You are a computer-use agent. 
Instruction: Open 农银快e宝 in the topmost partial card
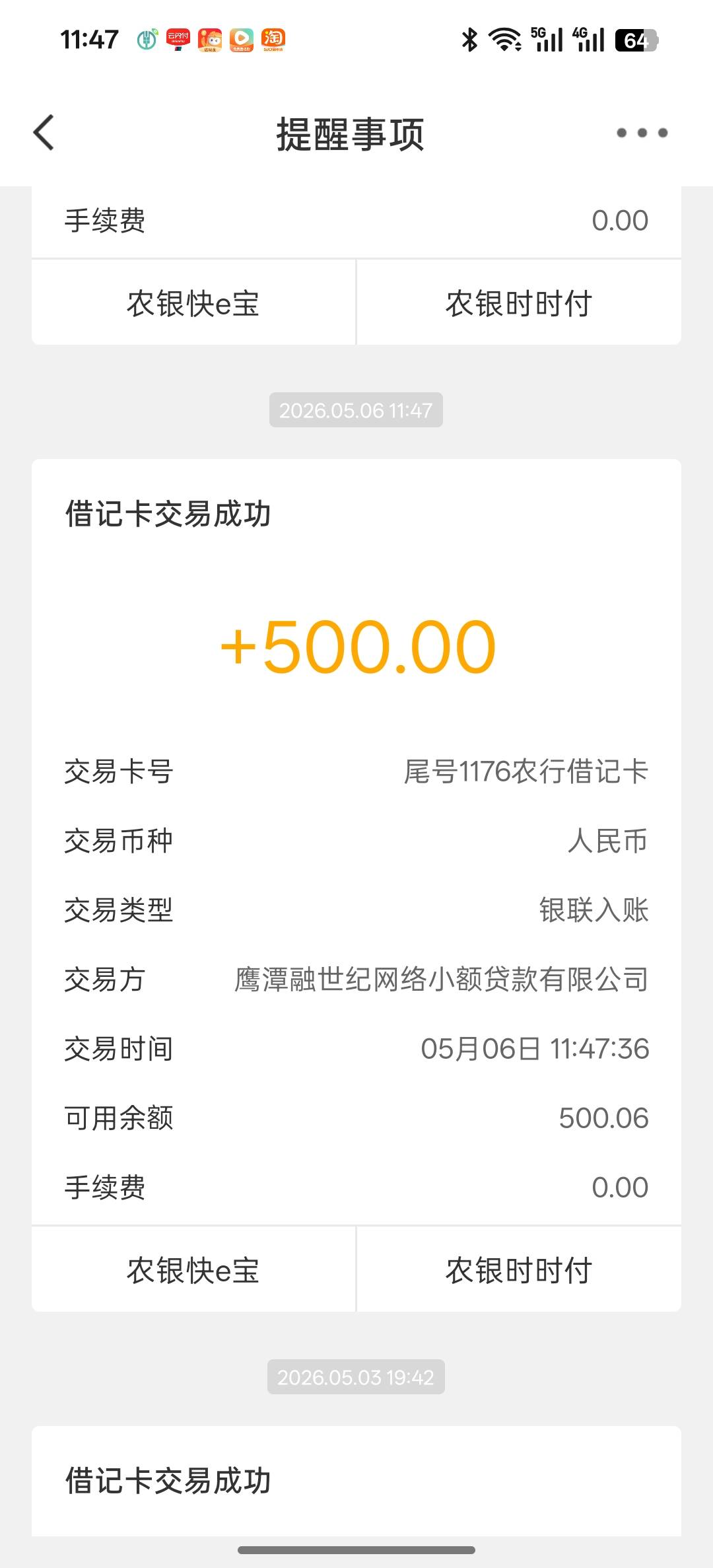coord(193,303)
